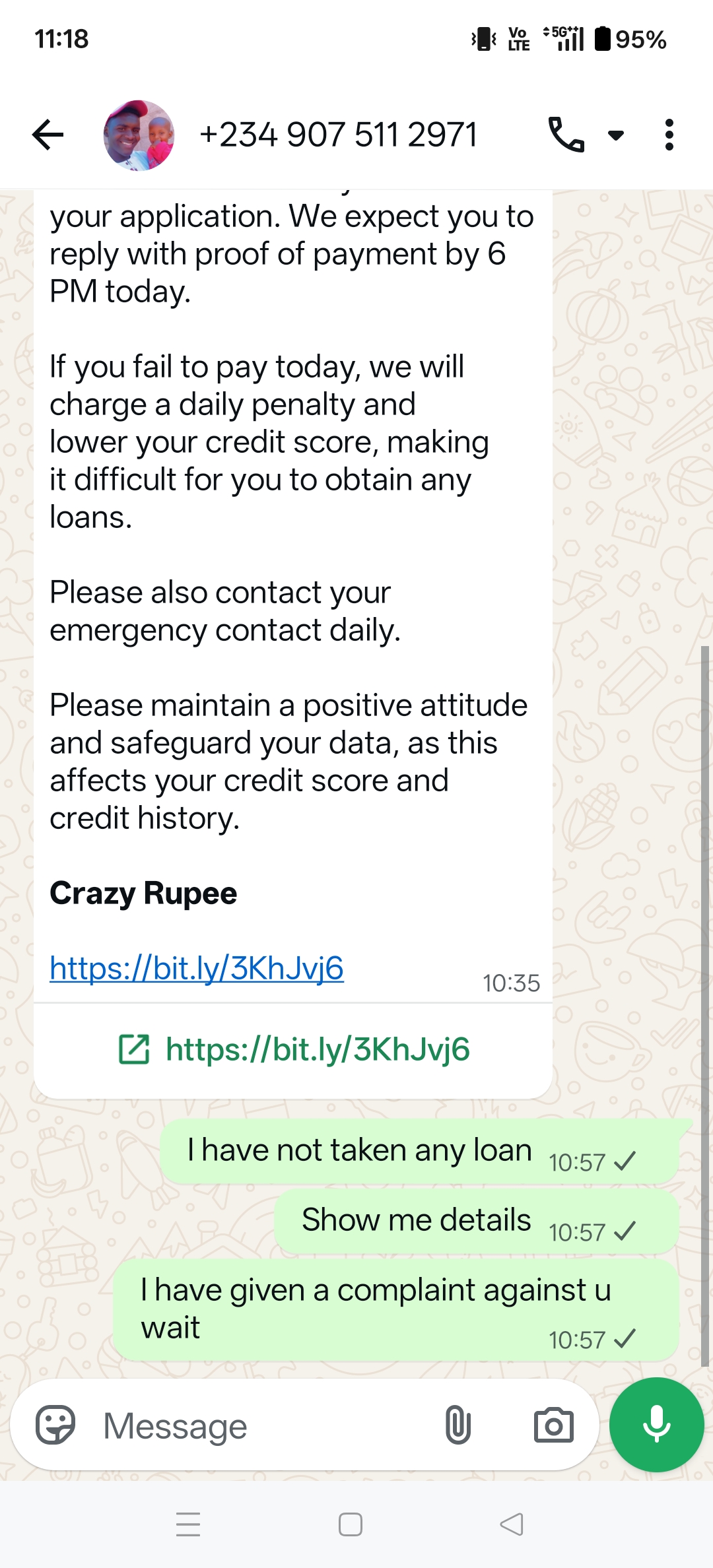Tap the system home button

click(351, 1524)
